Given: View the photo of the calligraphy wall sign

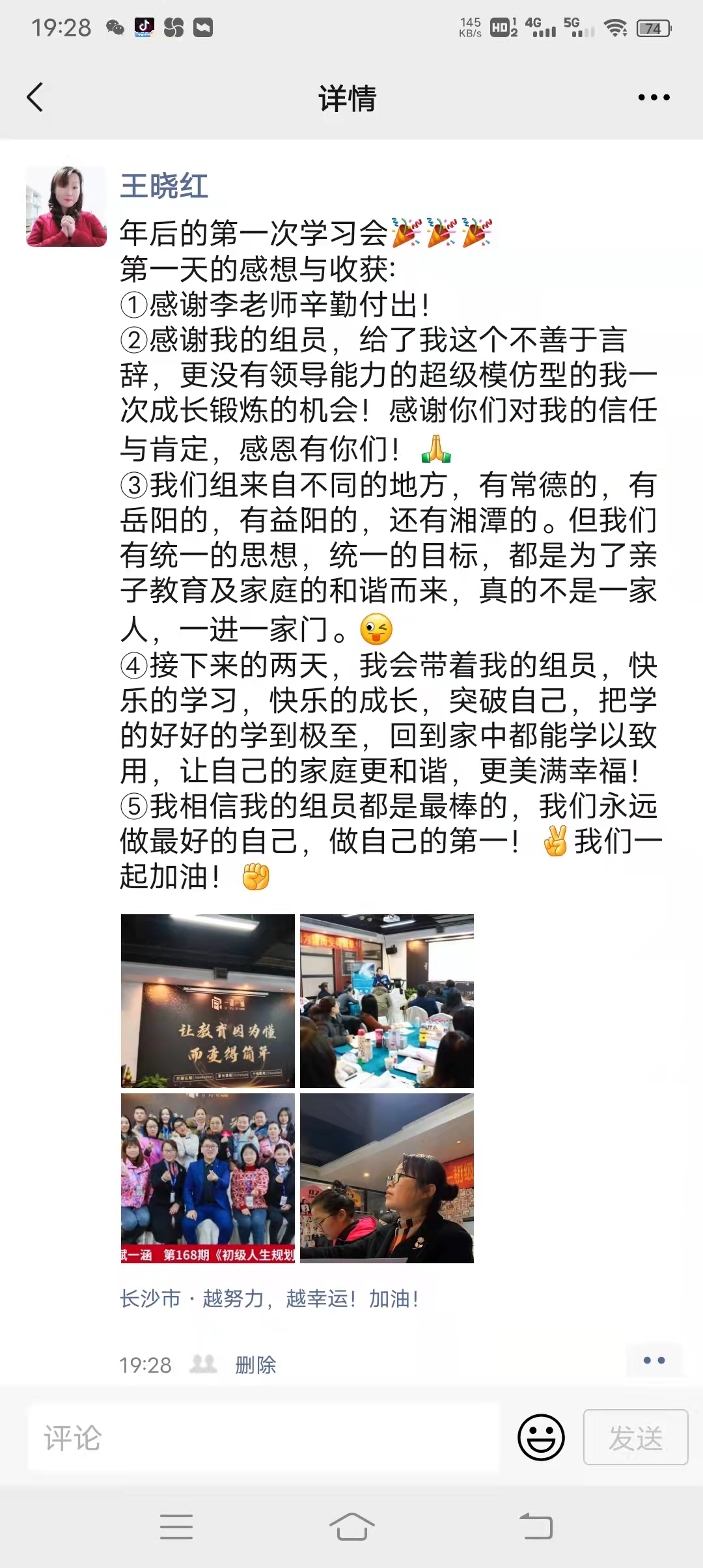Looking at the screenshot, I should click(208, 1001).
